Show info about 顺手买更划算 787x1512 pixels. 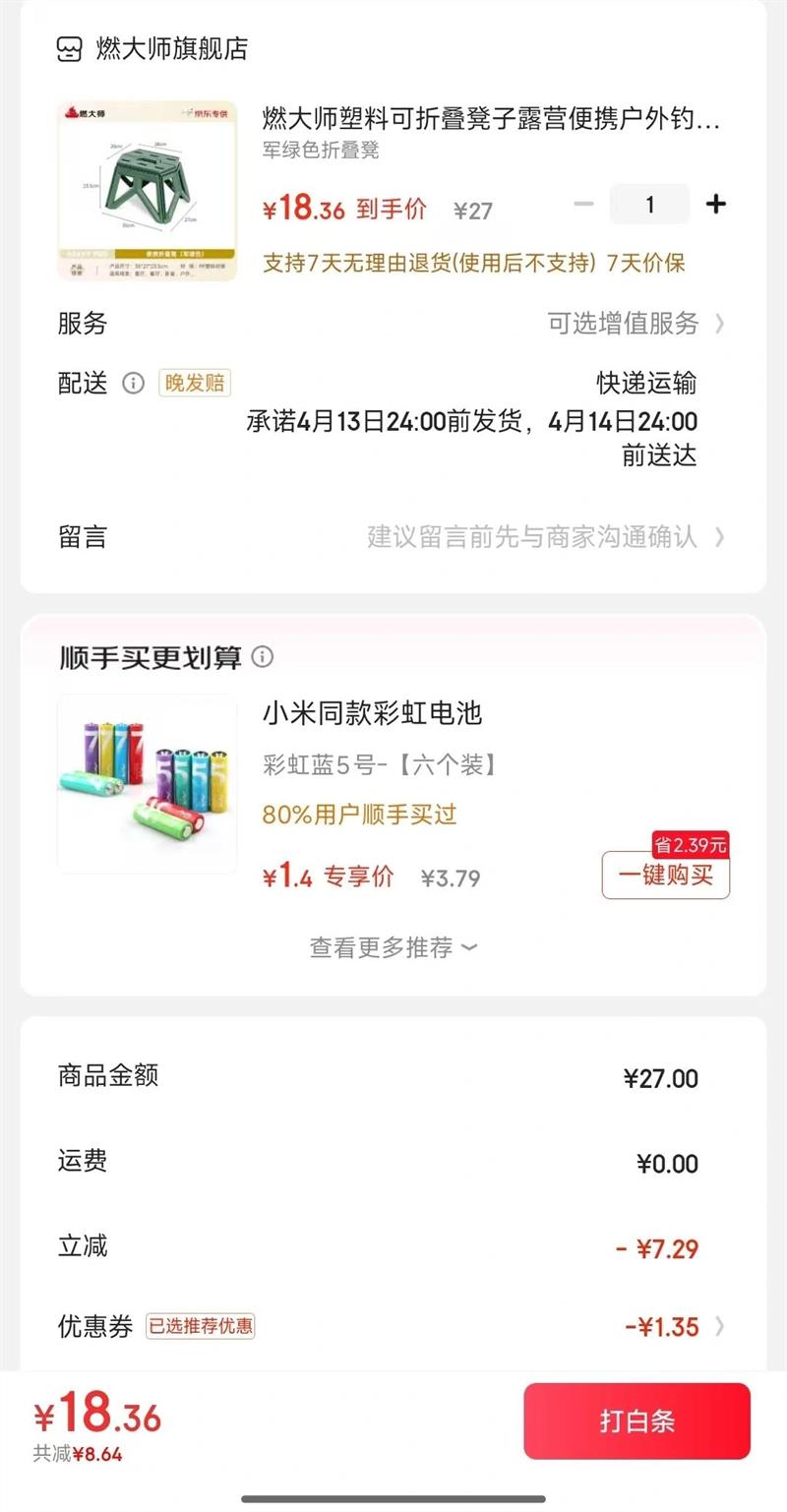pyautogui.click(x=263, y=657)
